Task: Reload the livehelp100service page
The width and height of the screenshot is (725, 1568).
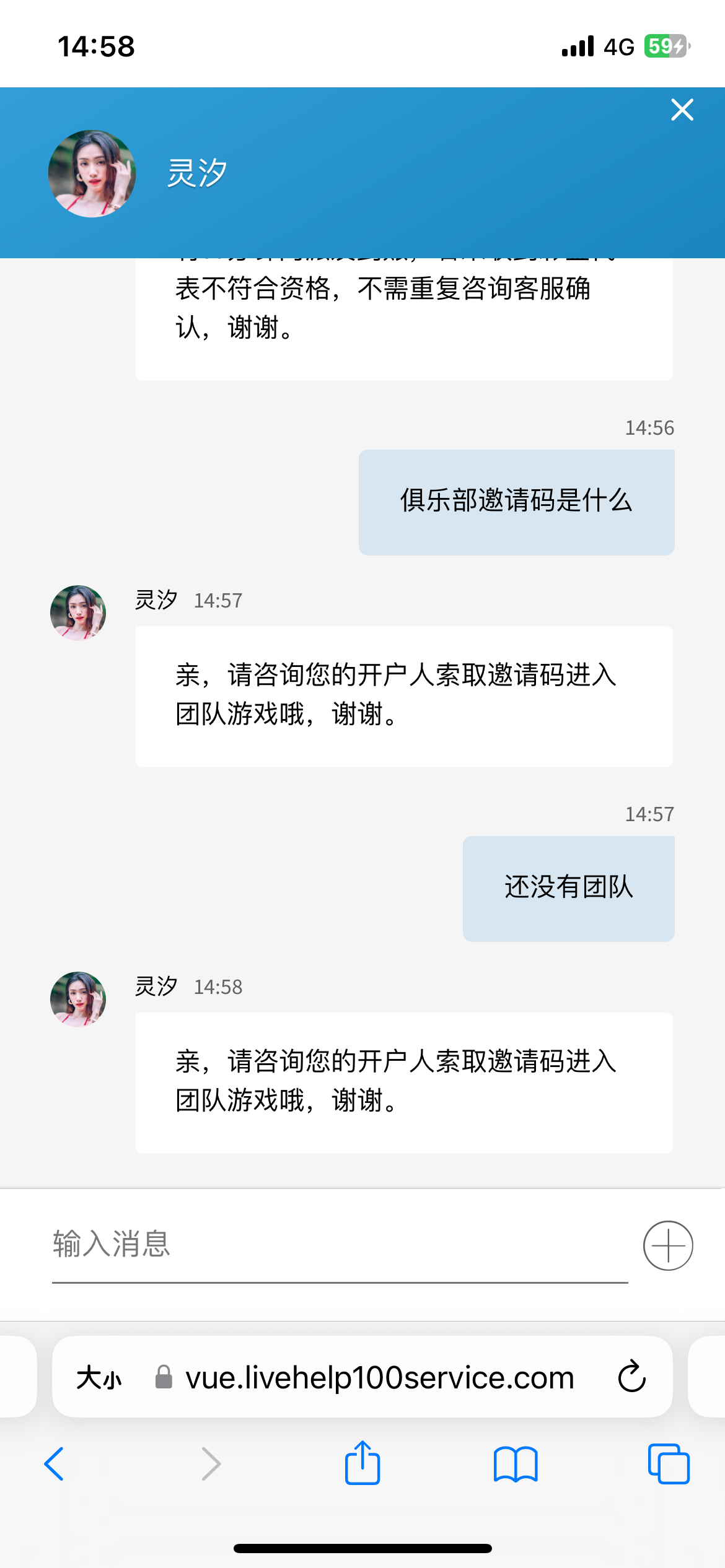Action: tap(632, 1377)
